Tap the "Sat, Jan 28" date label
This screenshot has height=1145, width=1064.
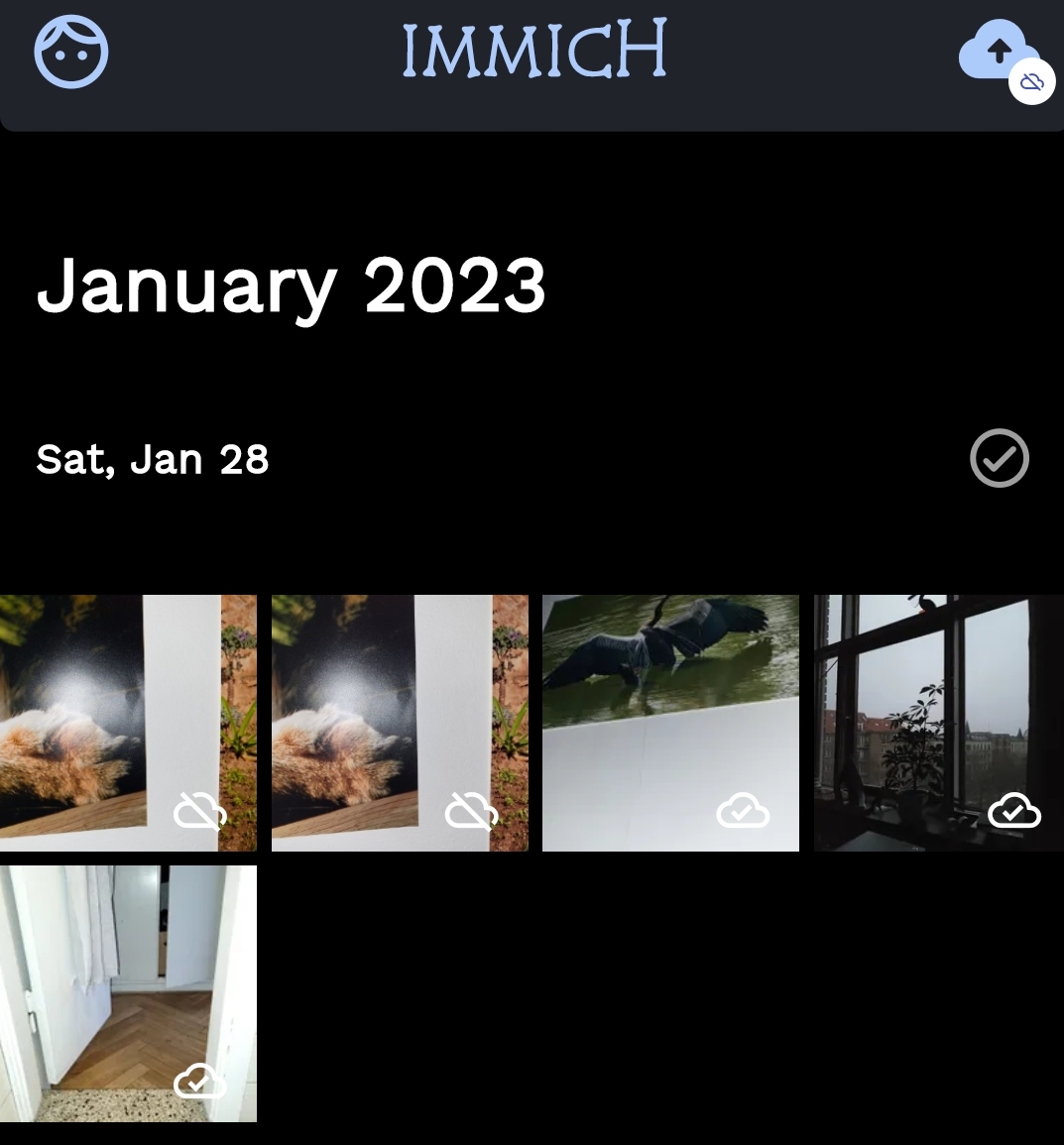click(152, 458)
